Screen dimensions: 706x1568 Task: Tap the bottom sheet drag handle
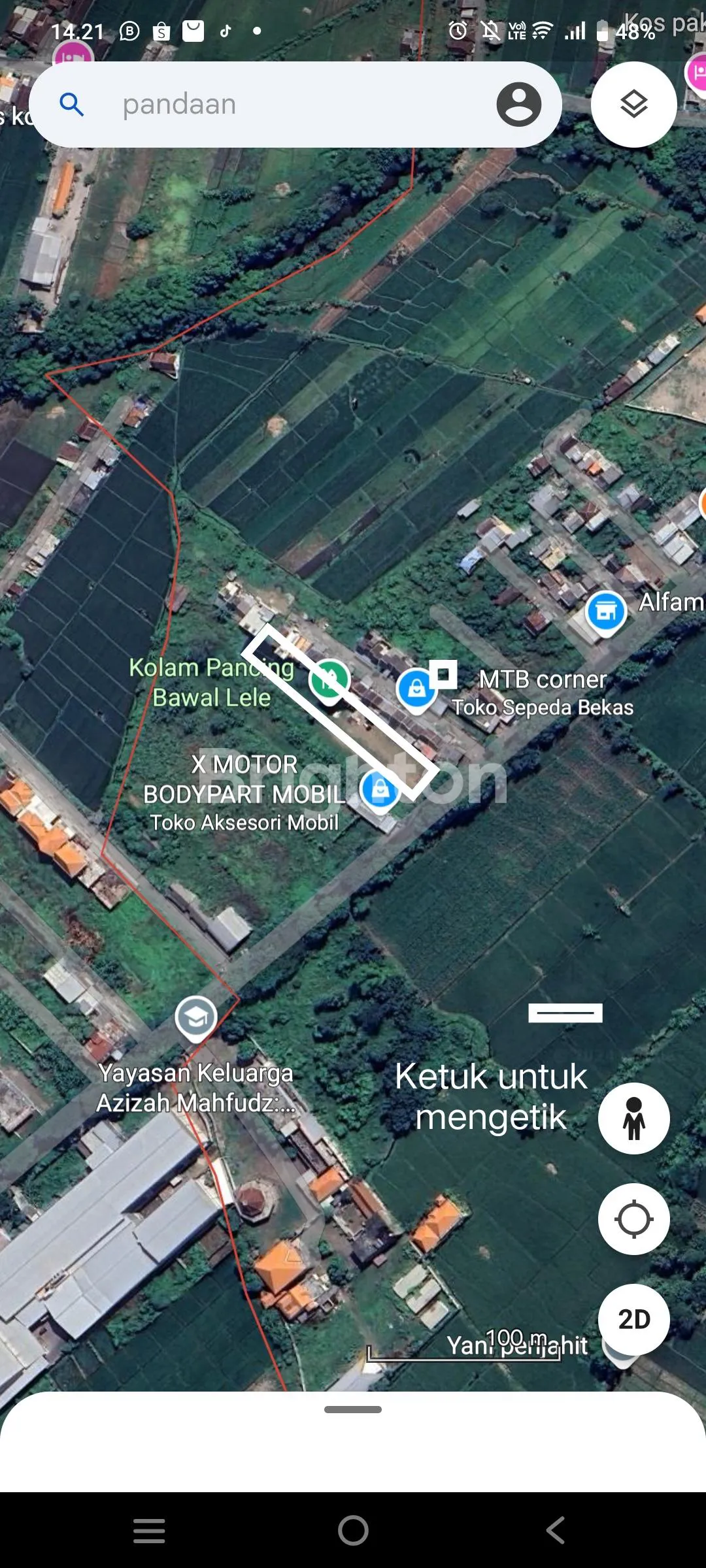pos(353,1409)
